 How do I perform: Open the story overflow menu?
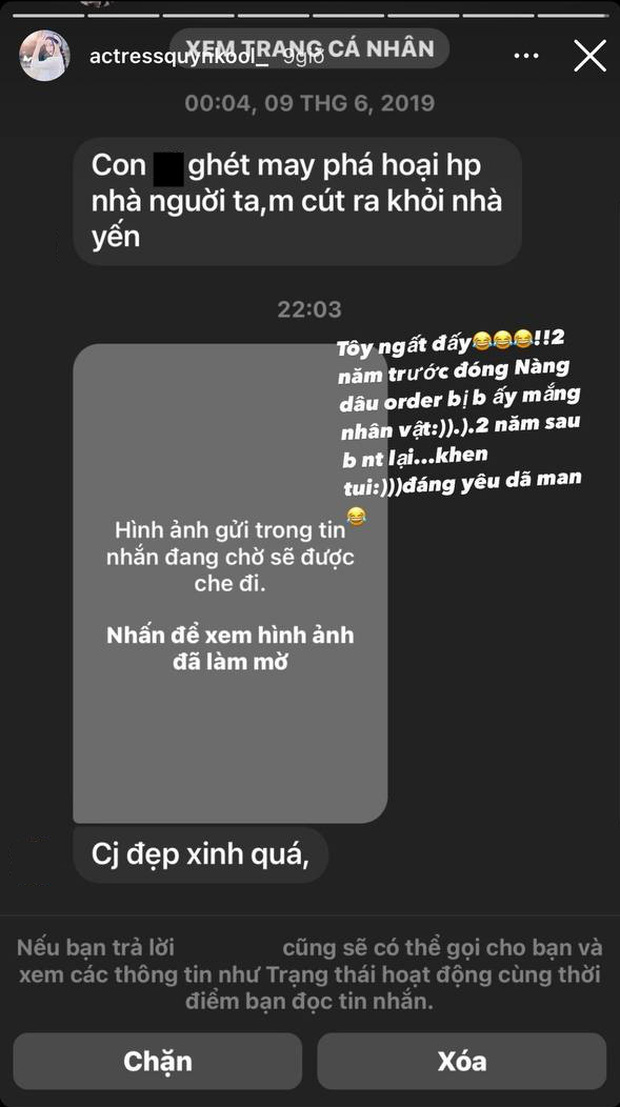[x=526, y=56]
